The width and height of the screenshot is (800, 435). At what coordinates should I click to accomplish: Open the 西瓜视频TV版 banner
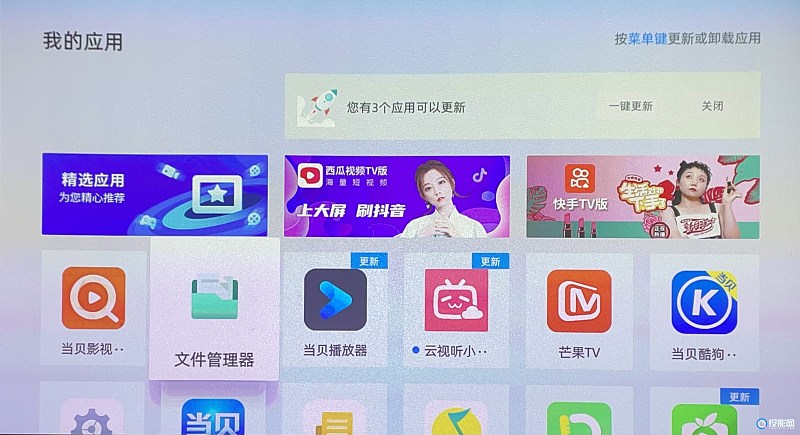coord(397,194)
